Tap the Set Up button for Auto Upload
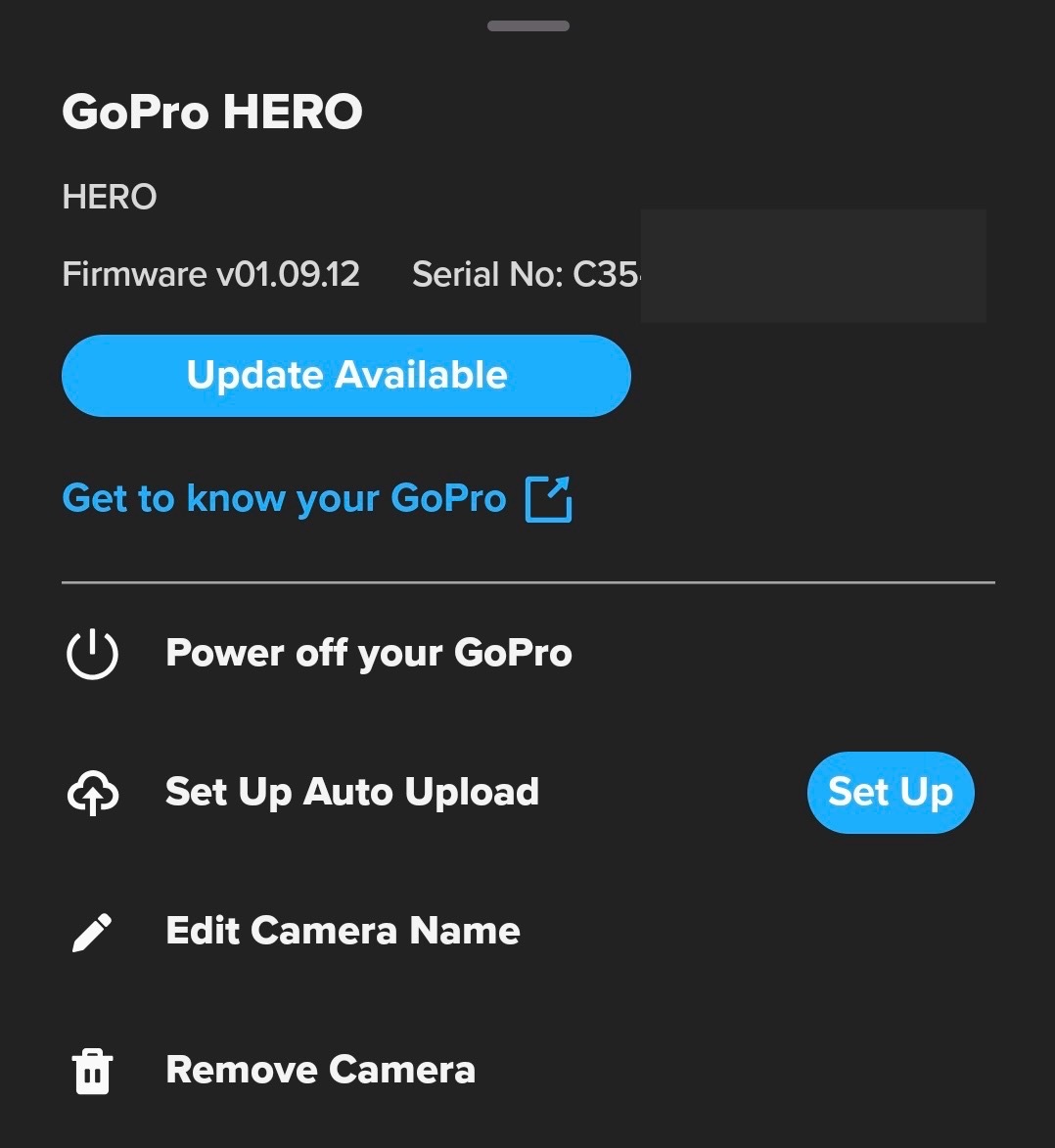 (x=890, y=792)
